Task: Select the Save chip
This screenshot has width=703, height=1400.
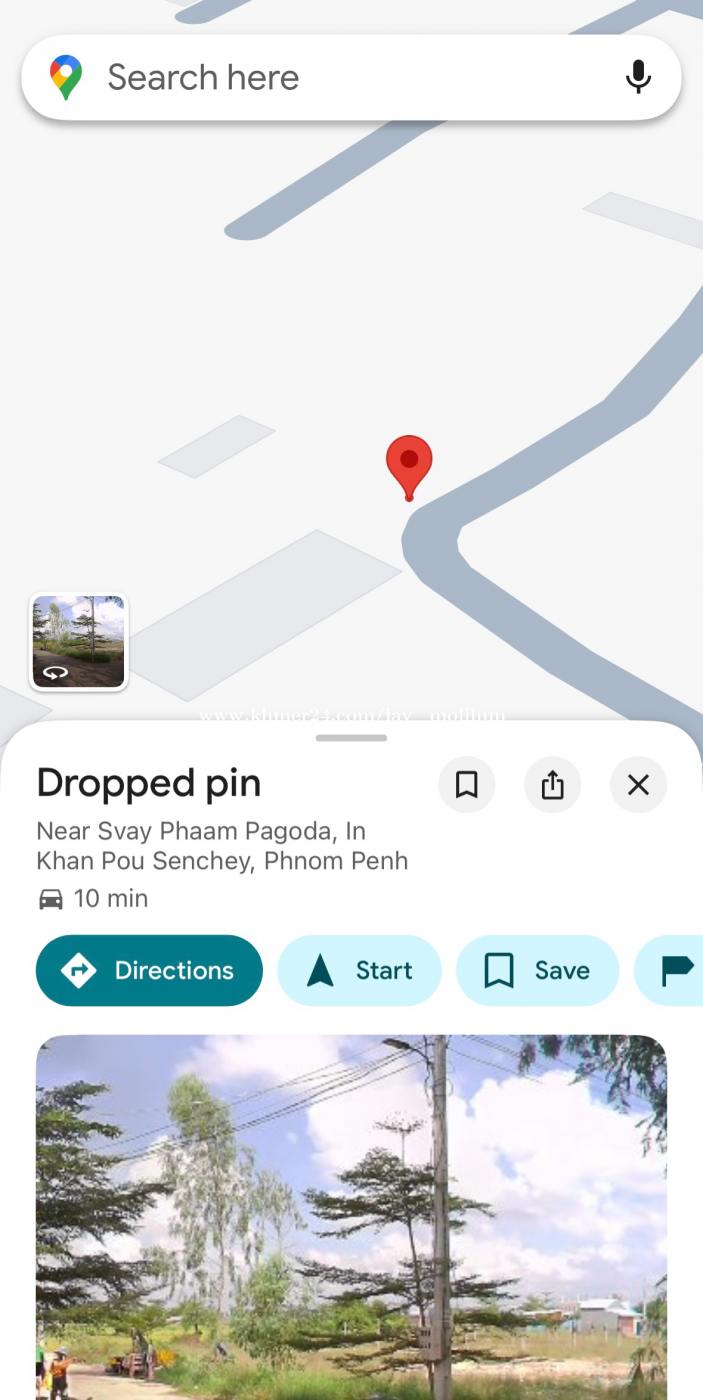Action: click(537, 970)
